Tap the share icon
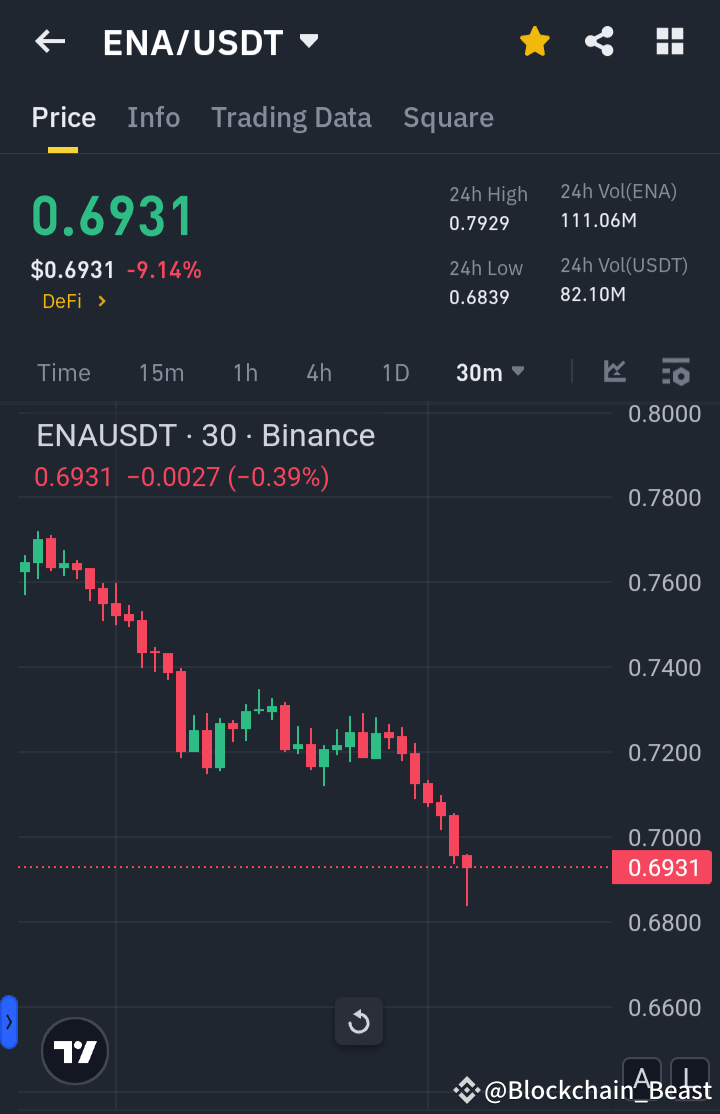Screen dimensions: 720x1114 (x=599, y=41)
